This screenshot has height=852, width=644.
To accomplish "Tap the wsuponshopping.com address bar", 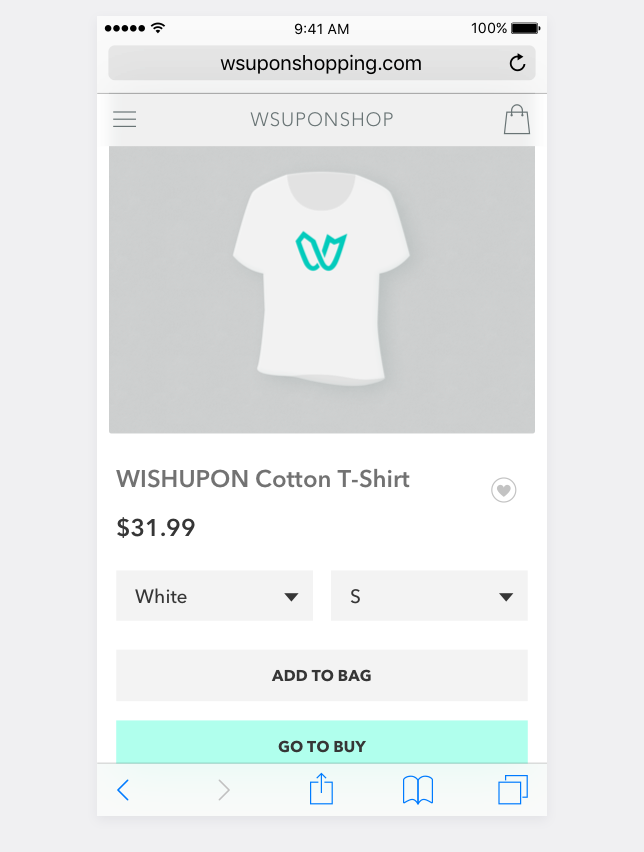I will pyautogui.click(x=321, y=64).
